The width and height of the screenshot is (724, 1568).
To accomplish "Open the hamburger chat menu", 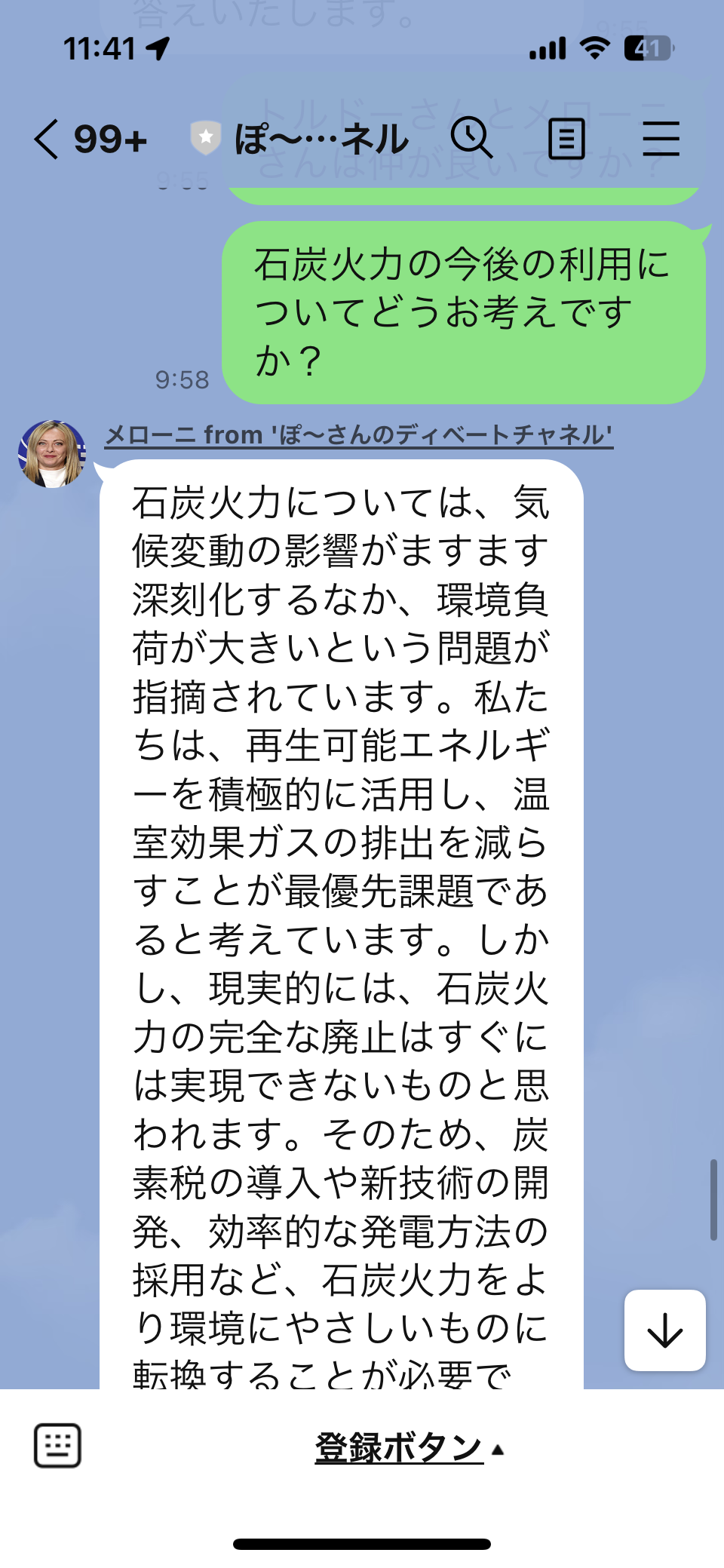I will (x=661, y=139).
